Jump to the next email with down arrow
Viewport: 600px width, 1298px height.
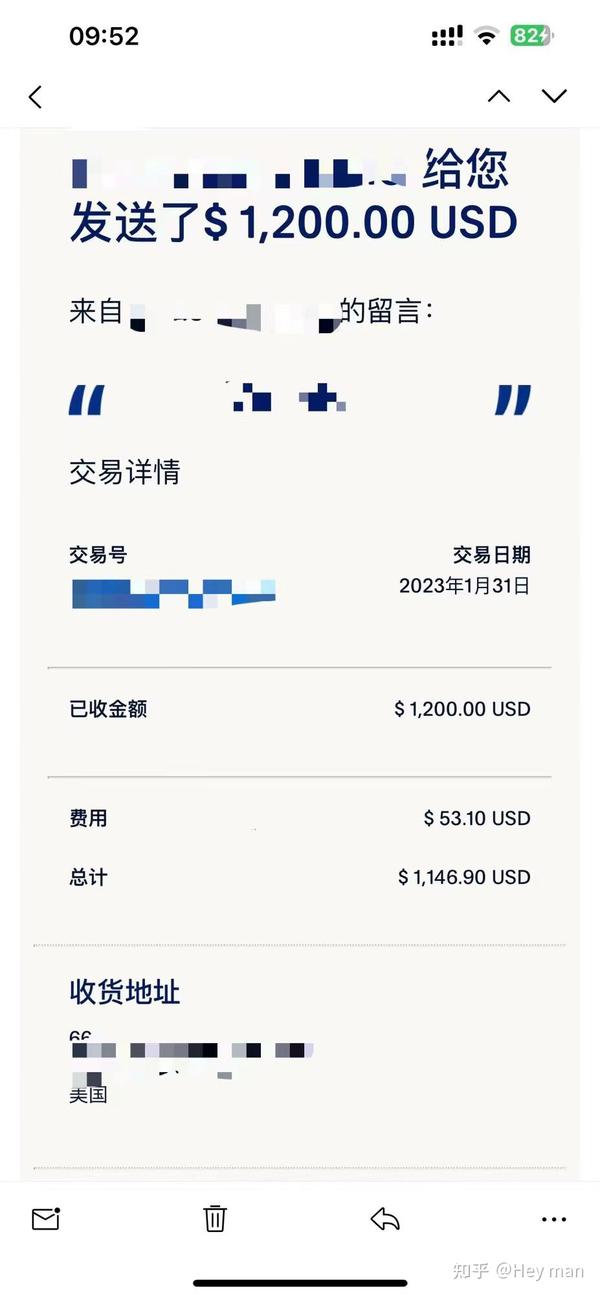point(554,96)
